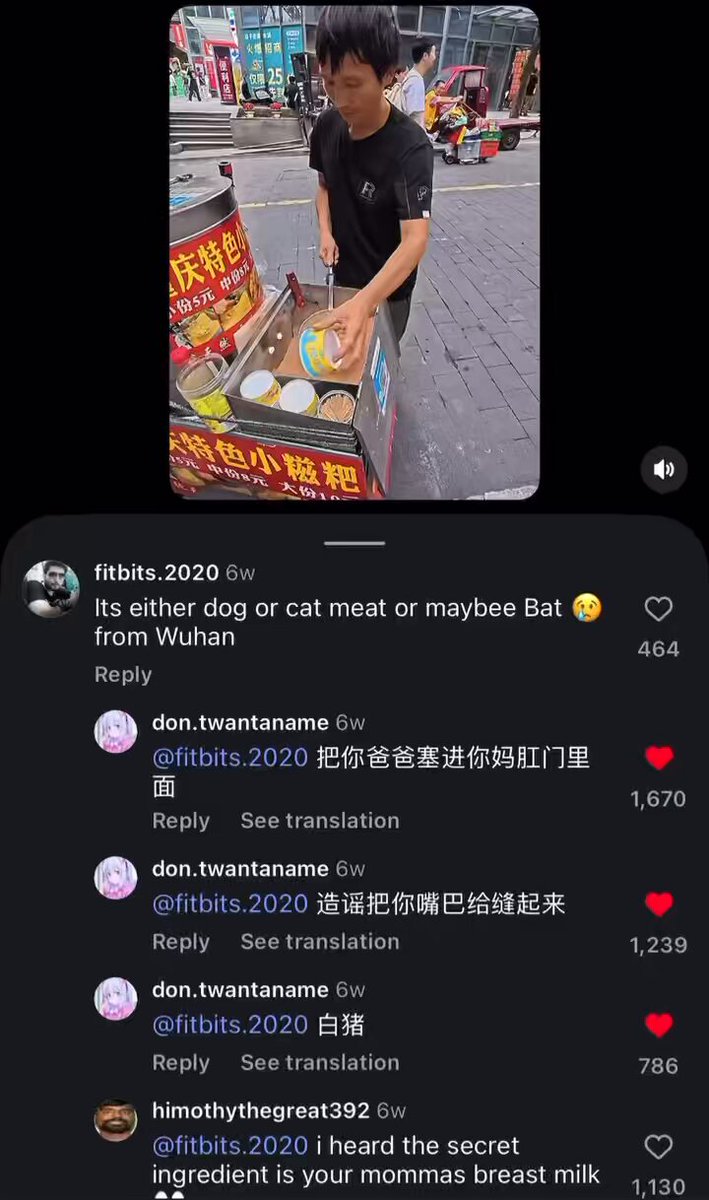See translation of the 1,670-like comment
709x1200 pixels.
320,821
